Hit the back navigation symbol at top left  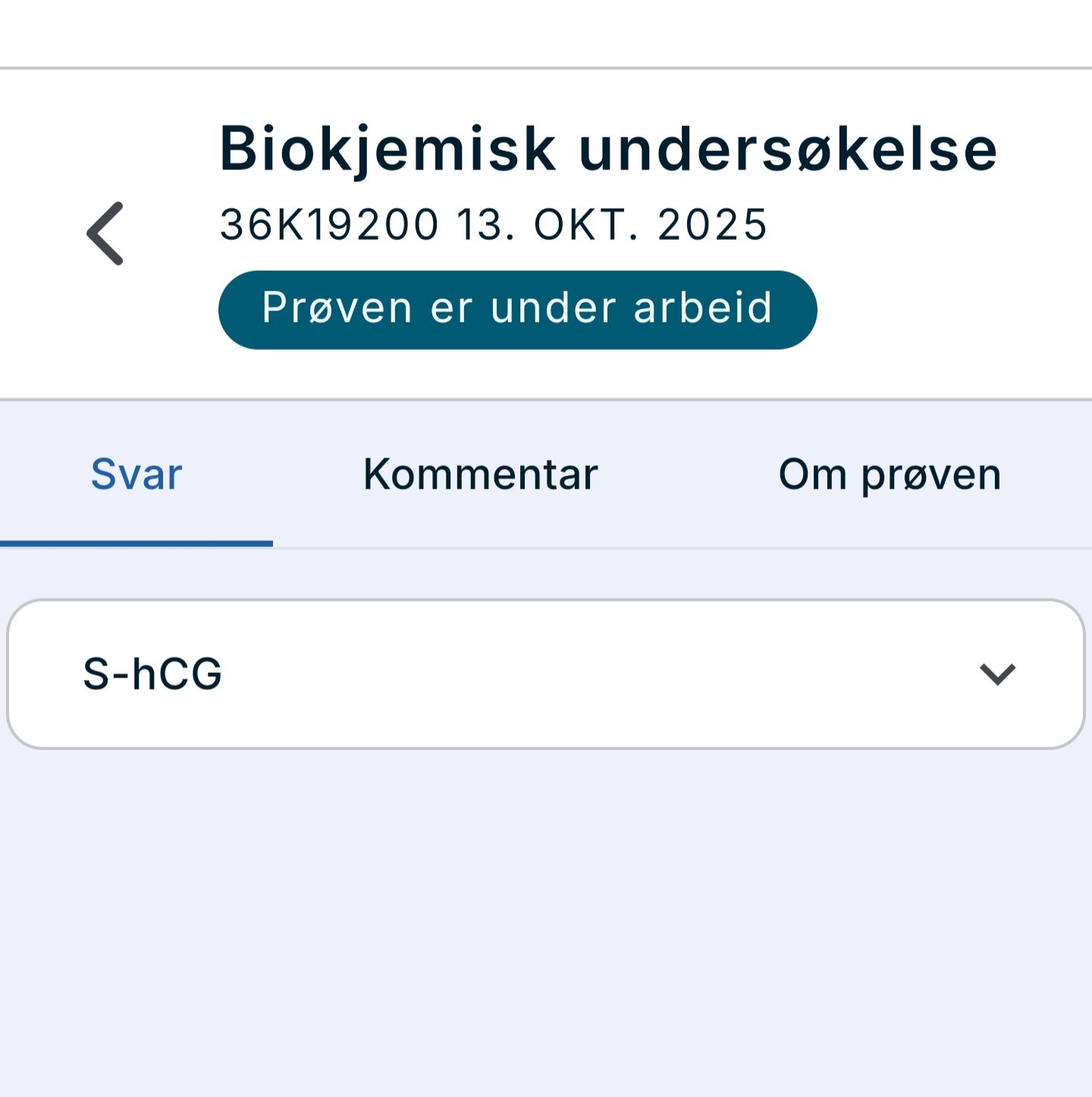click(105, 234)
